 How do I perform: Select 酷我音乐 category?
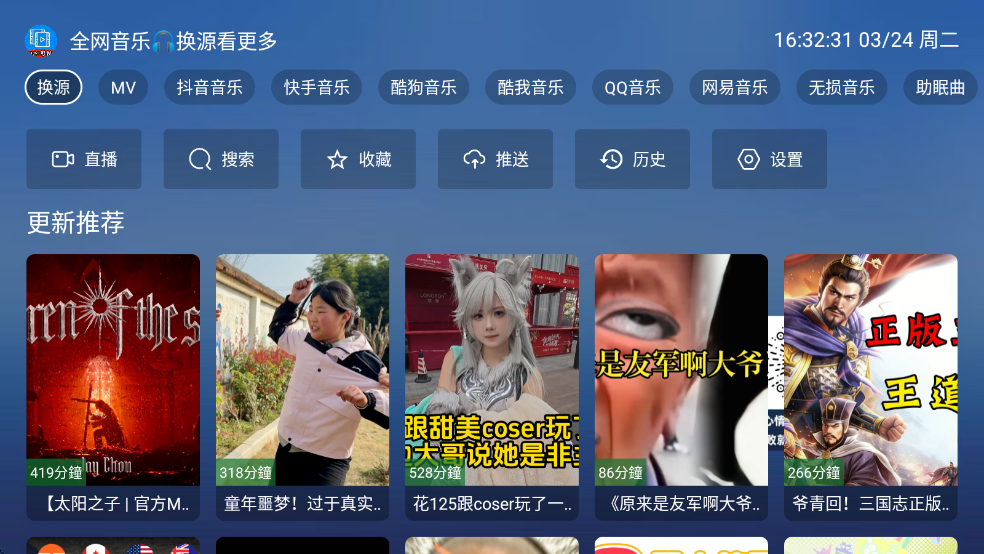[531, 87]
